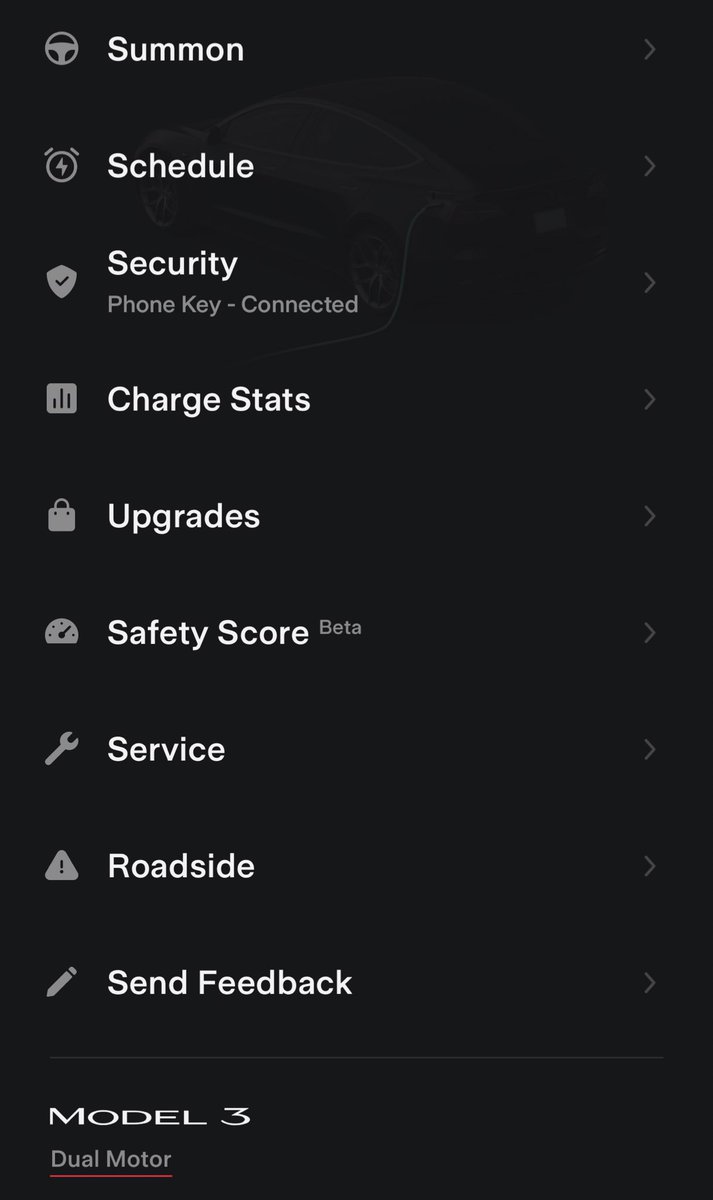Check the Safety Score Beta
Screen dimensions: 713x1200
208,633
